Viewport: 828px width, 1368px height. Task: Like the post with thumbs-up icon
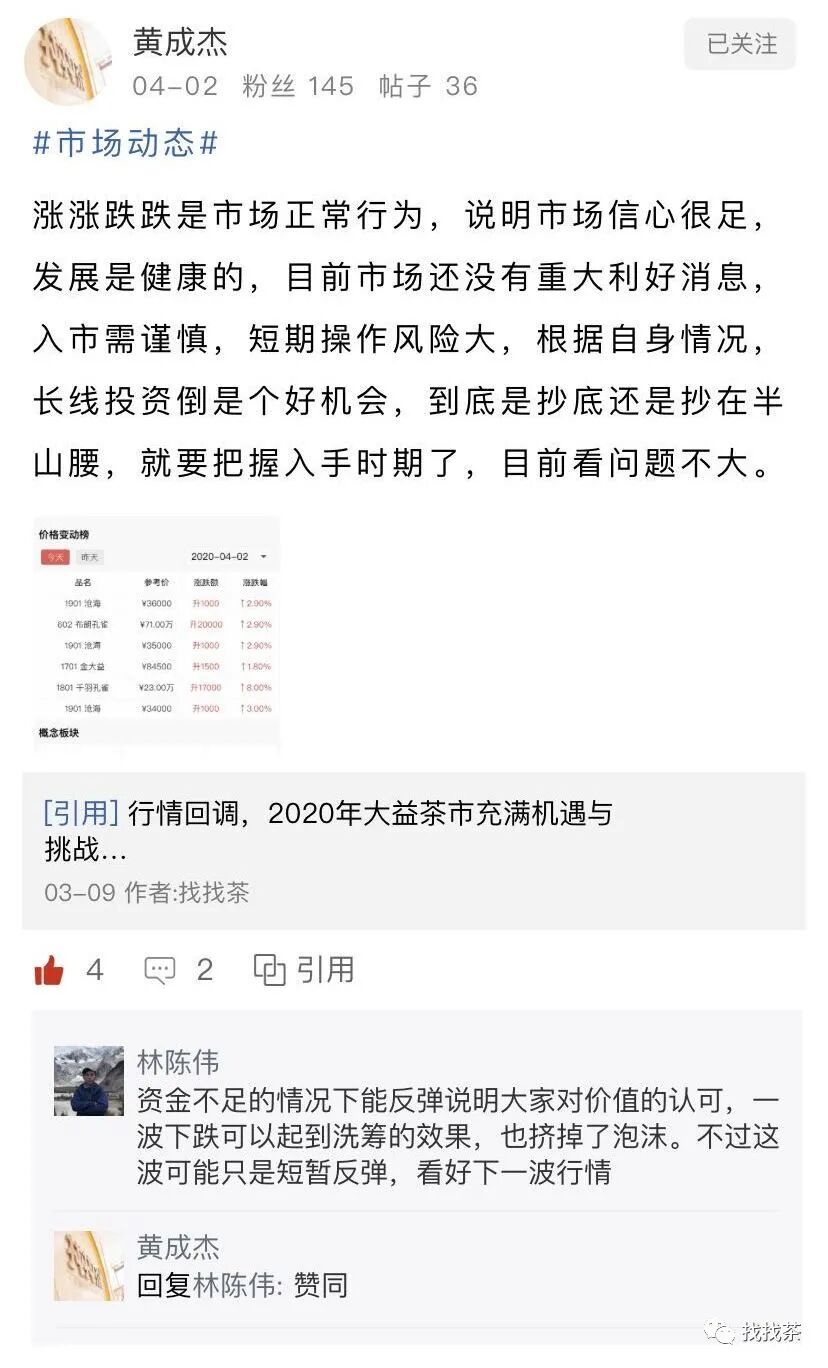49,970
